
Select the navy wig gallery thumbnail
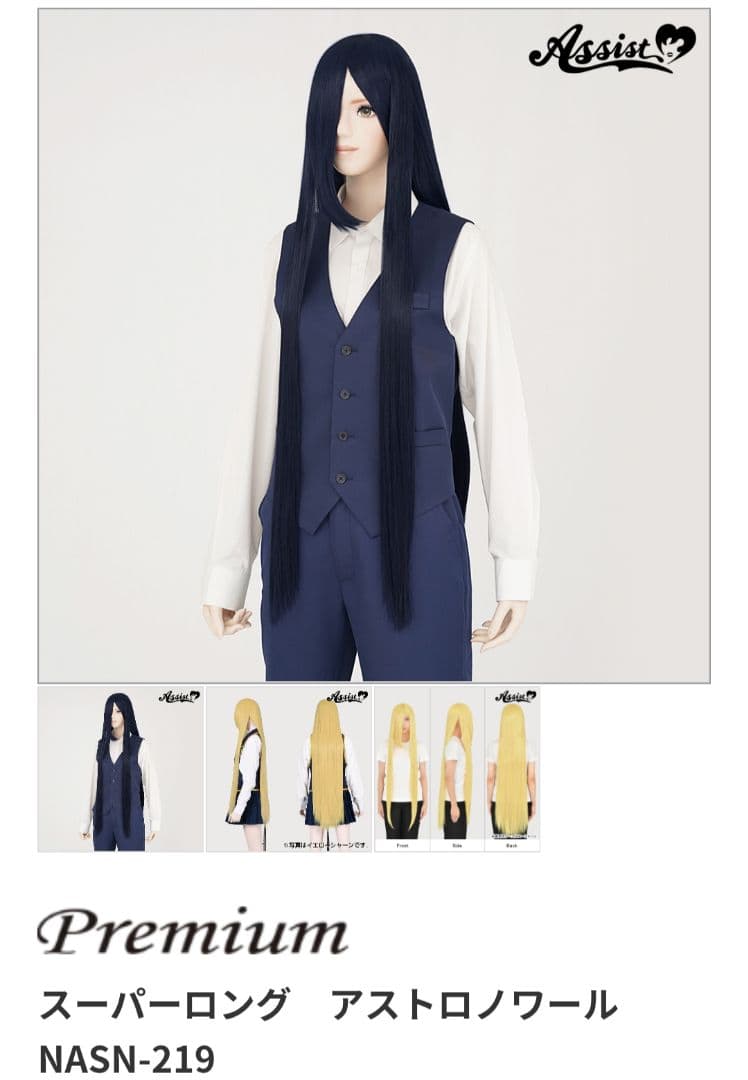click(x=120, y=769)
